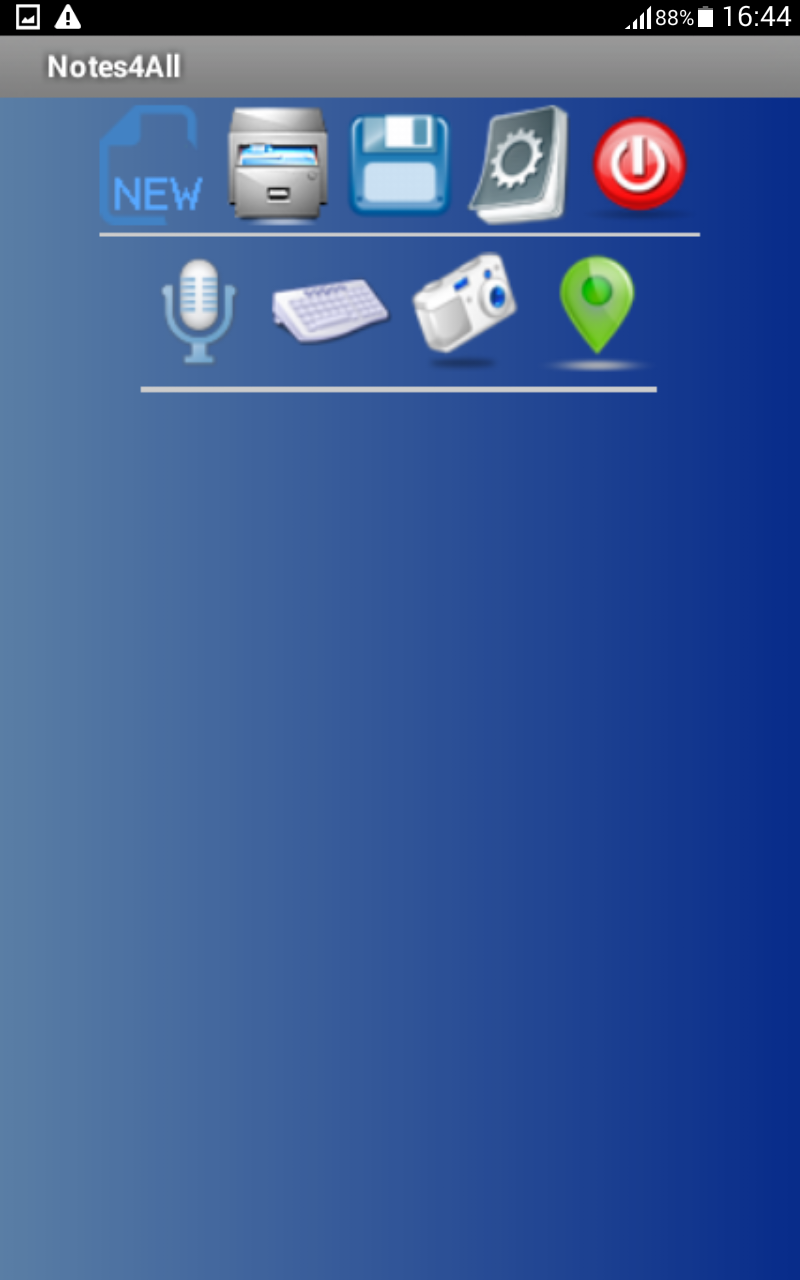This screenshot has width=800, height=1280.
Task: Tap the Notes4All title bar
Action: [113, 67]
